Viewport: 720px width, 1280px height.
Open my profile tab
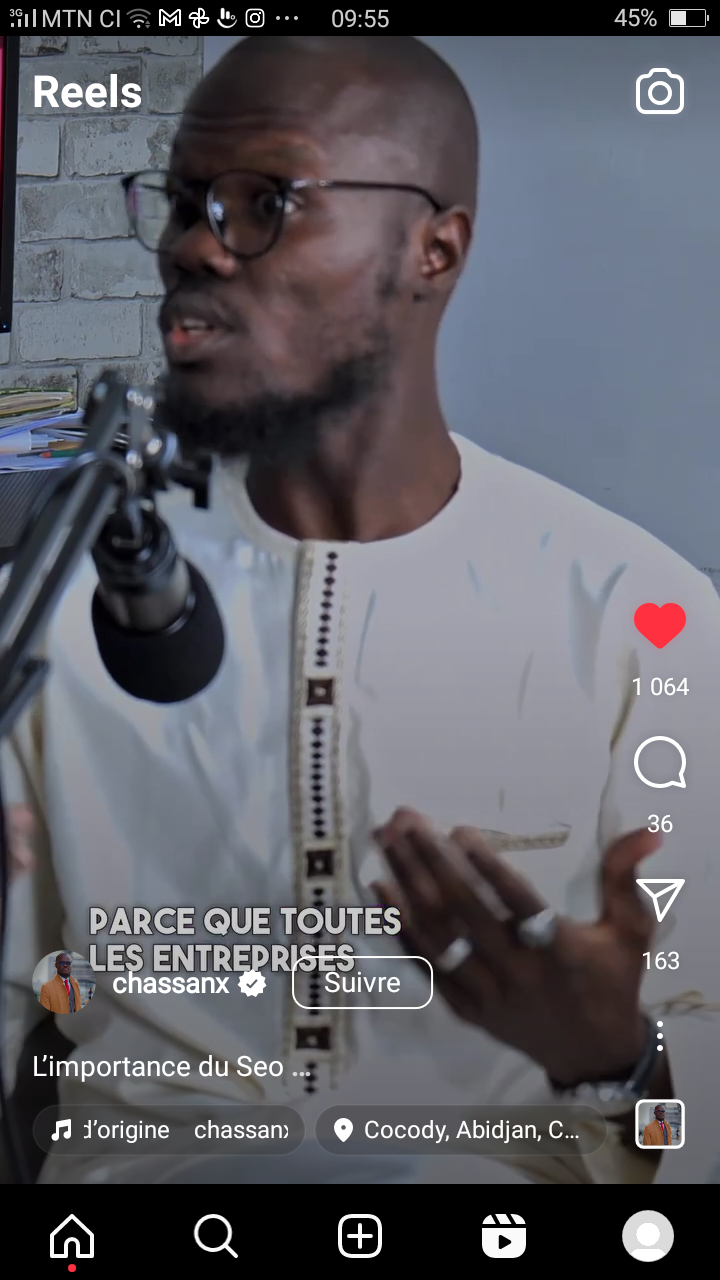pos(648,1237)
